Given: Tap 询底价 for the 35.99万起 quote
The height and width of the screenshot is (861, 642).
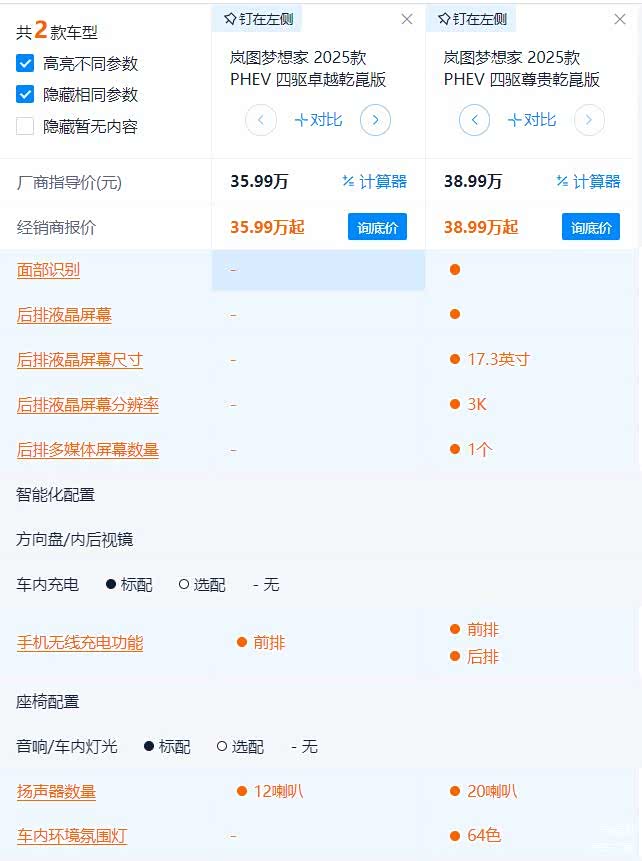Looking at the screenshot, I should click(x=377, y=227).
